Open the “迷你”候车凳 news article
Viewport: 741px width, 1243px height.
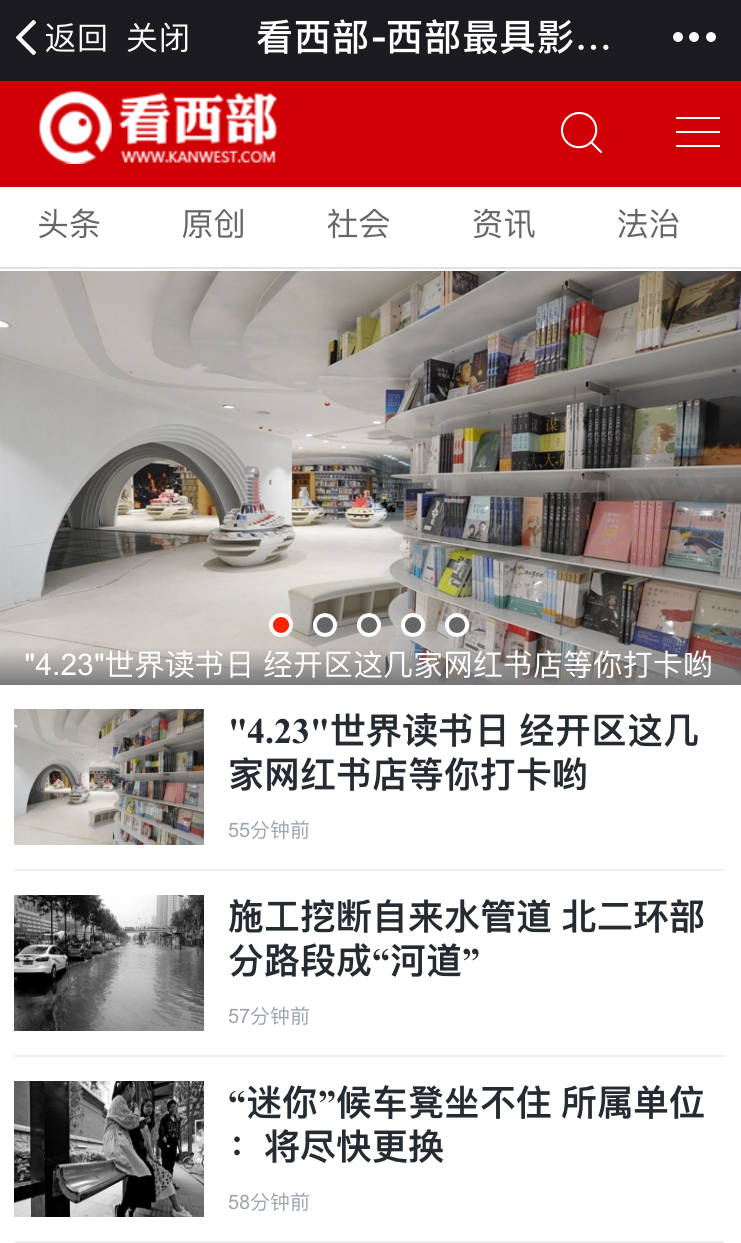466,1125
